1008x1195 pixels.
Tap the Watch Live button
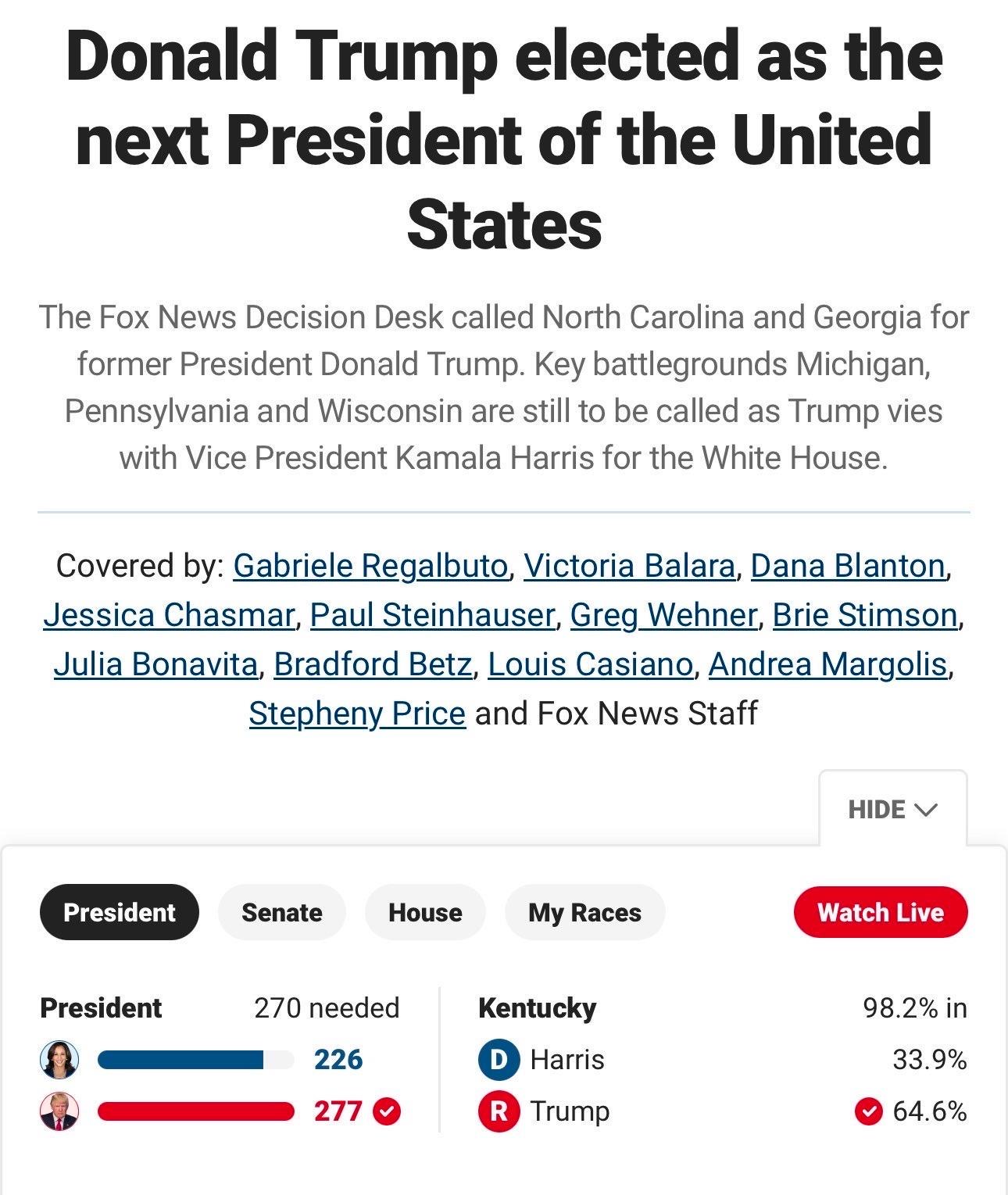tap(881, 912)
